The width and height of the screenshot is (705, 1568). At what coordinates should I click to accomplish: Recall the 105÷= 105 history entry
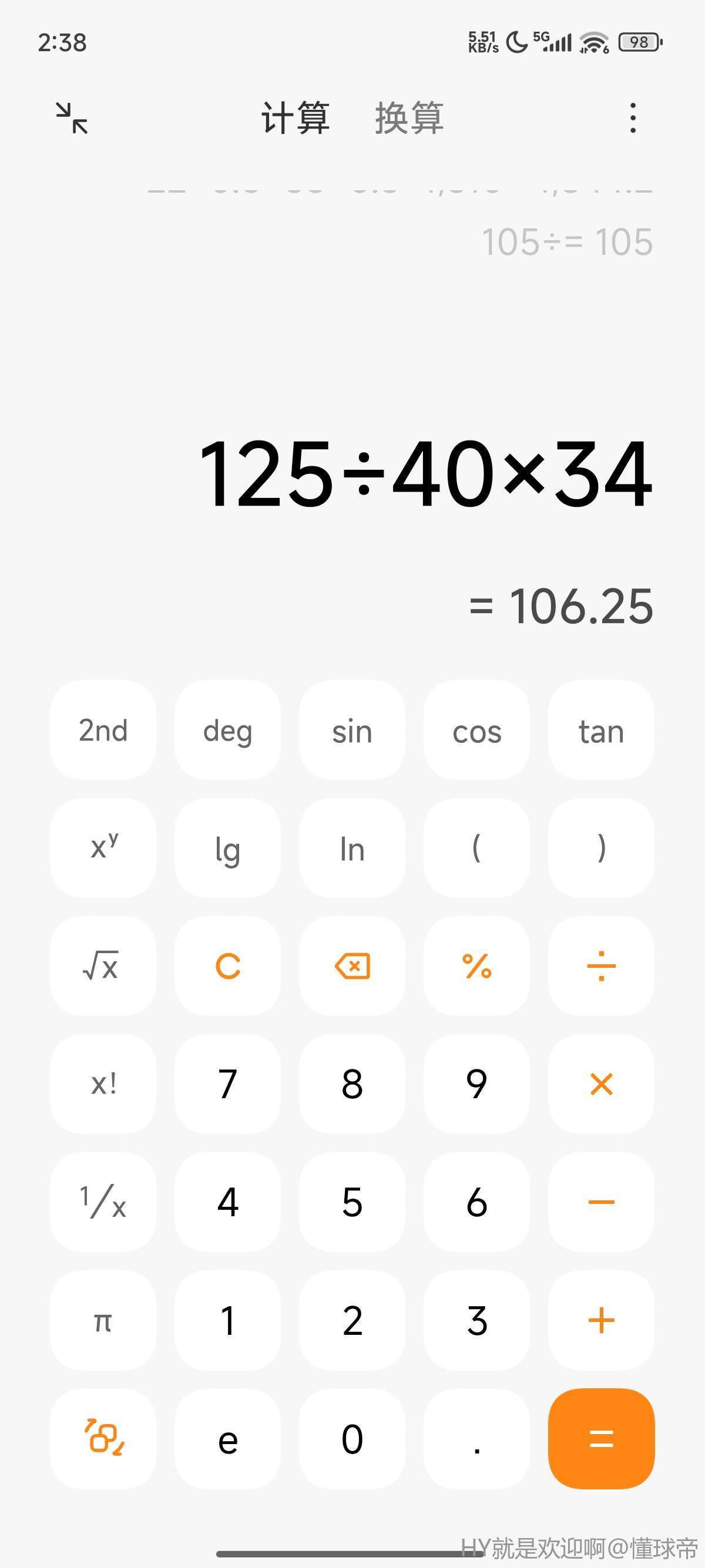(x=567, y=243)
